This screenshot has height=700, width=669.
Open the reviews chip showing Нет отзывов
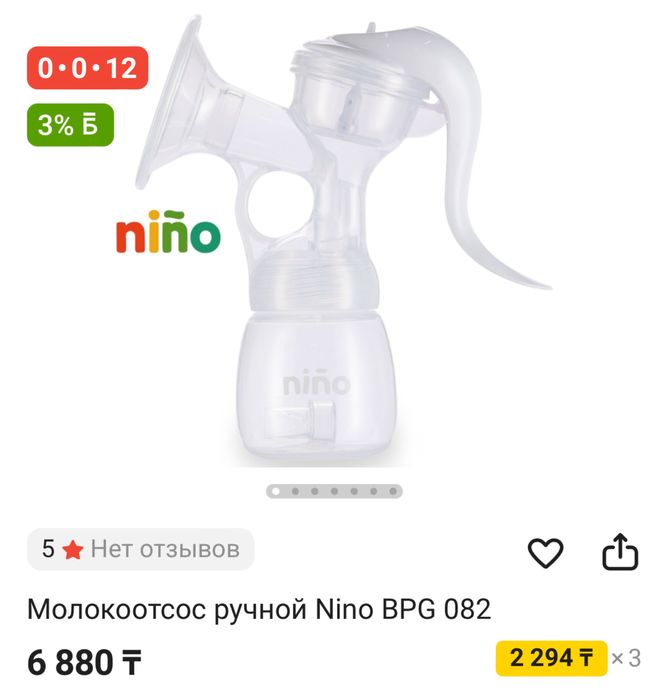[x=141, y=549]
